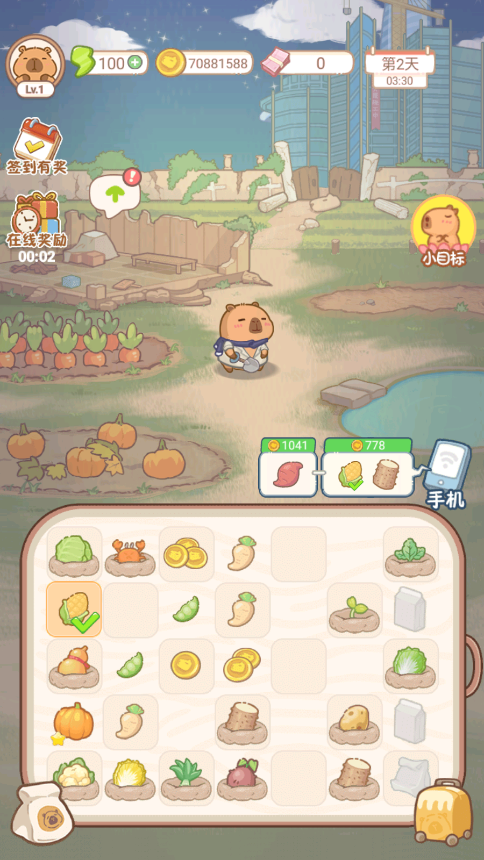Open the 签到有奖 daily check-in

[37, 147]
